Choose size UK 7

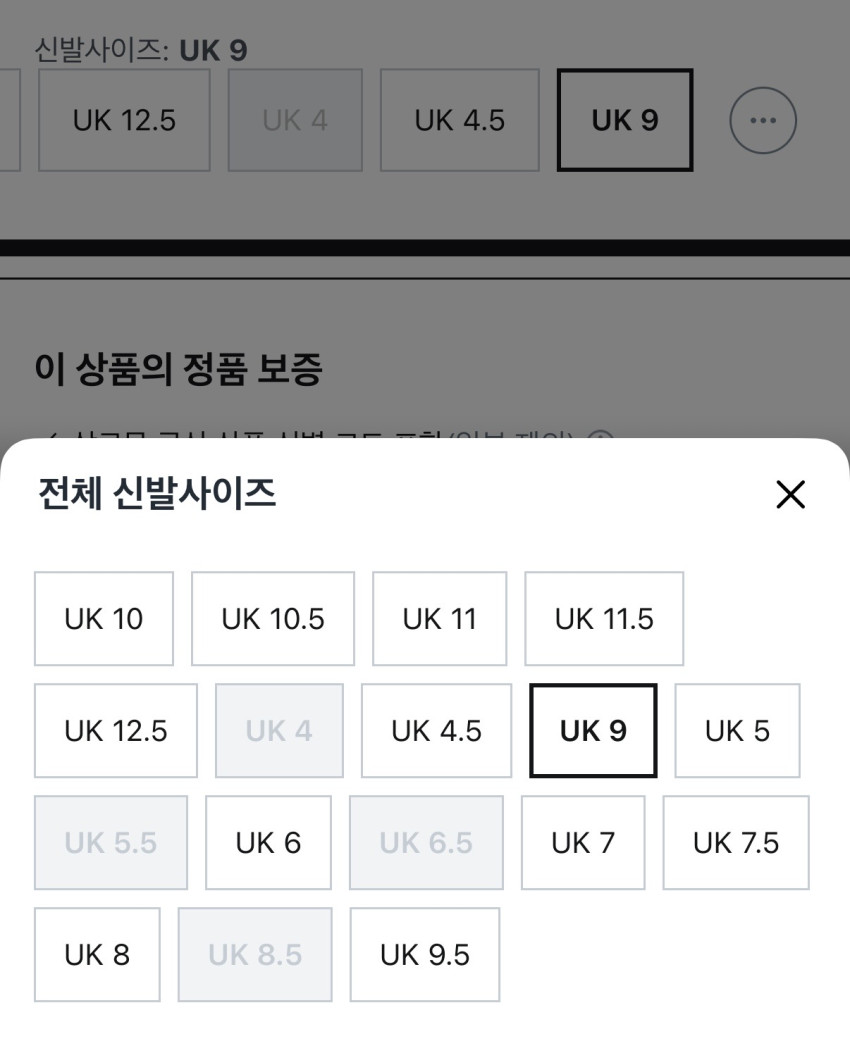[583, 842]
